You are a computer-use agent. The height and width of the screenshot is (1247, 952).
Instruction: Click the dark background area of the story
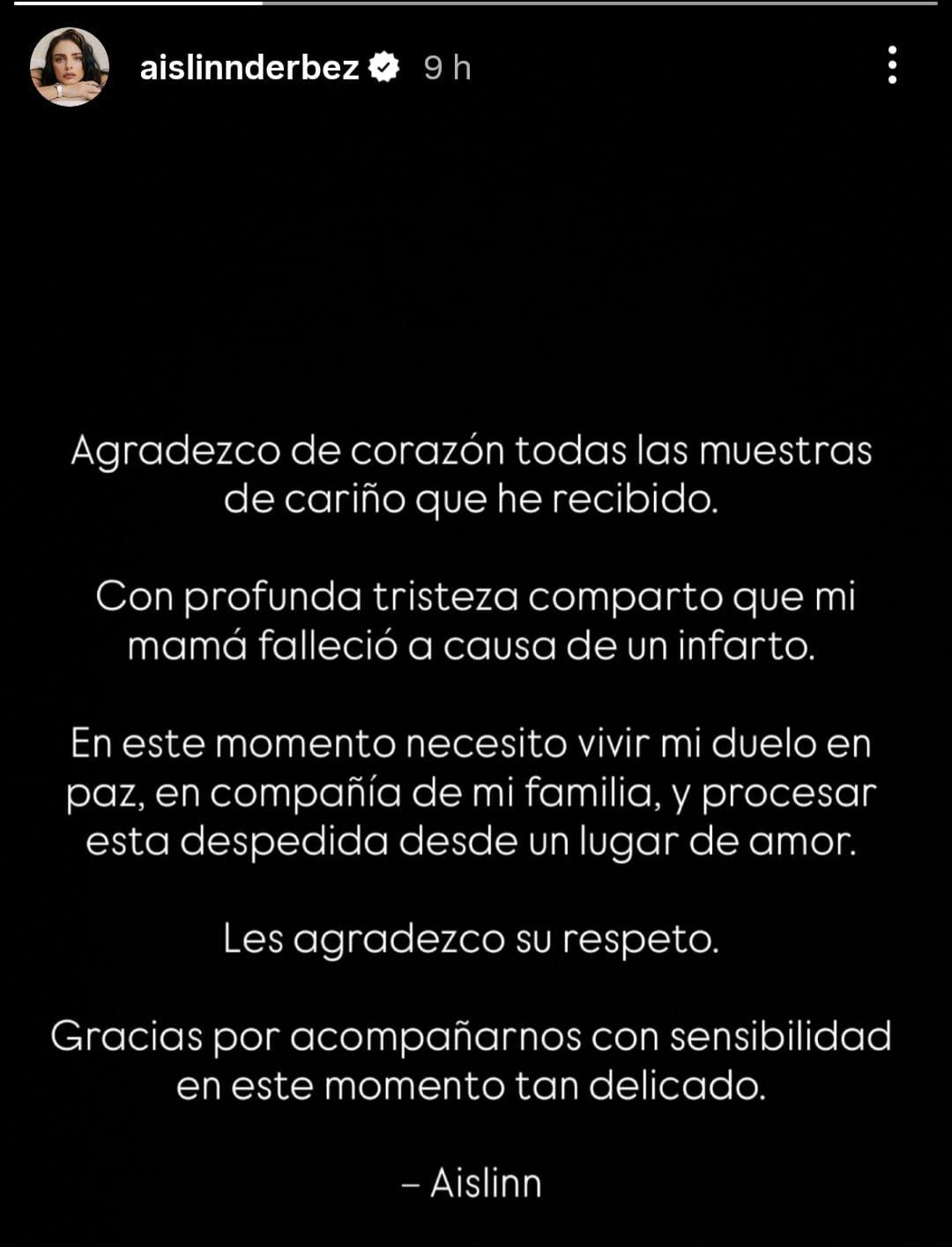476,265
